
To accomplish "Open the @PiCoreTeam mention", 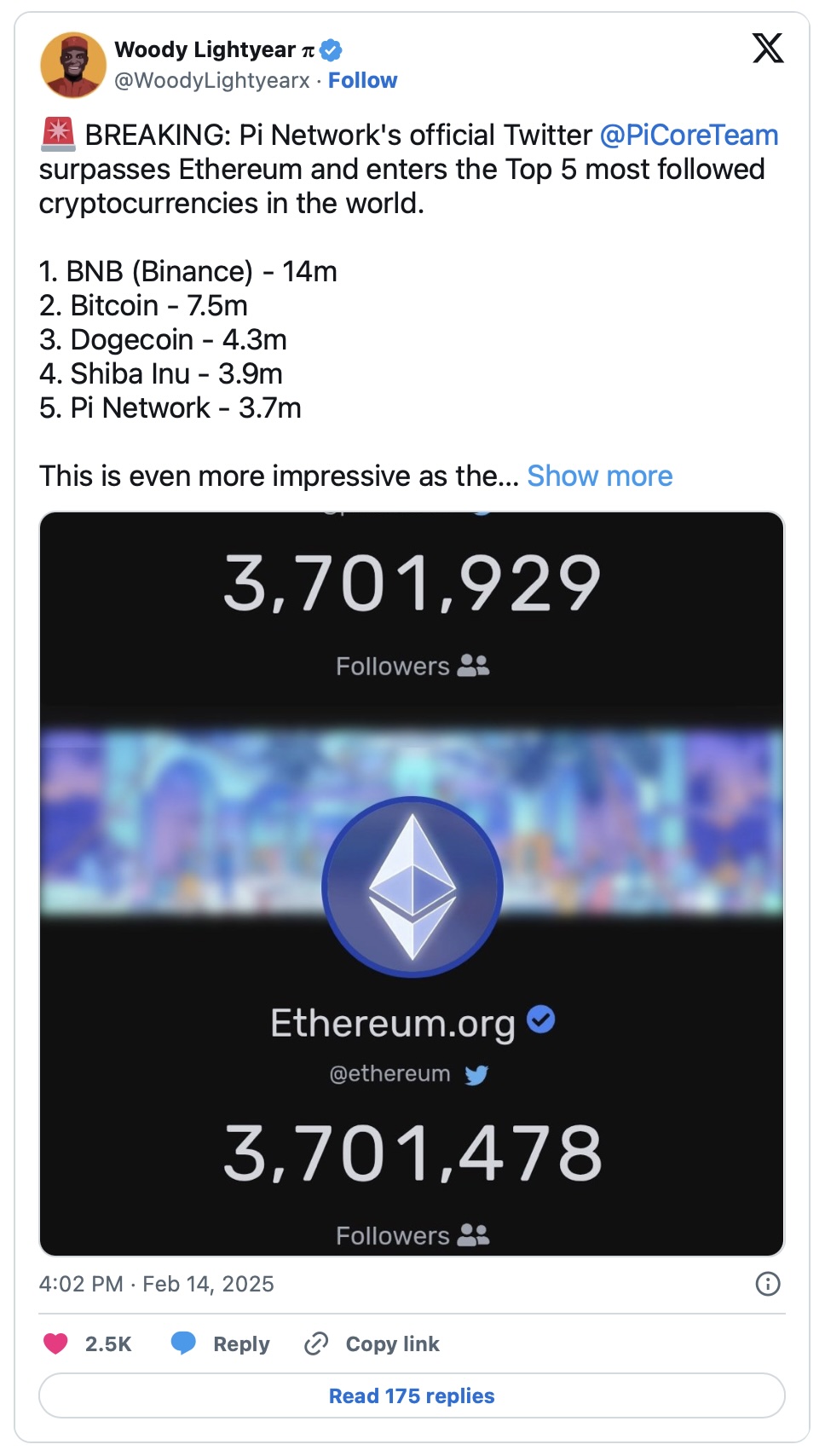I will (689, 135).
